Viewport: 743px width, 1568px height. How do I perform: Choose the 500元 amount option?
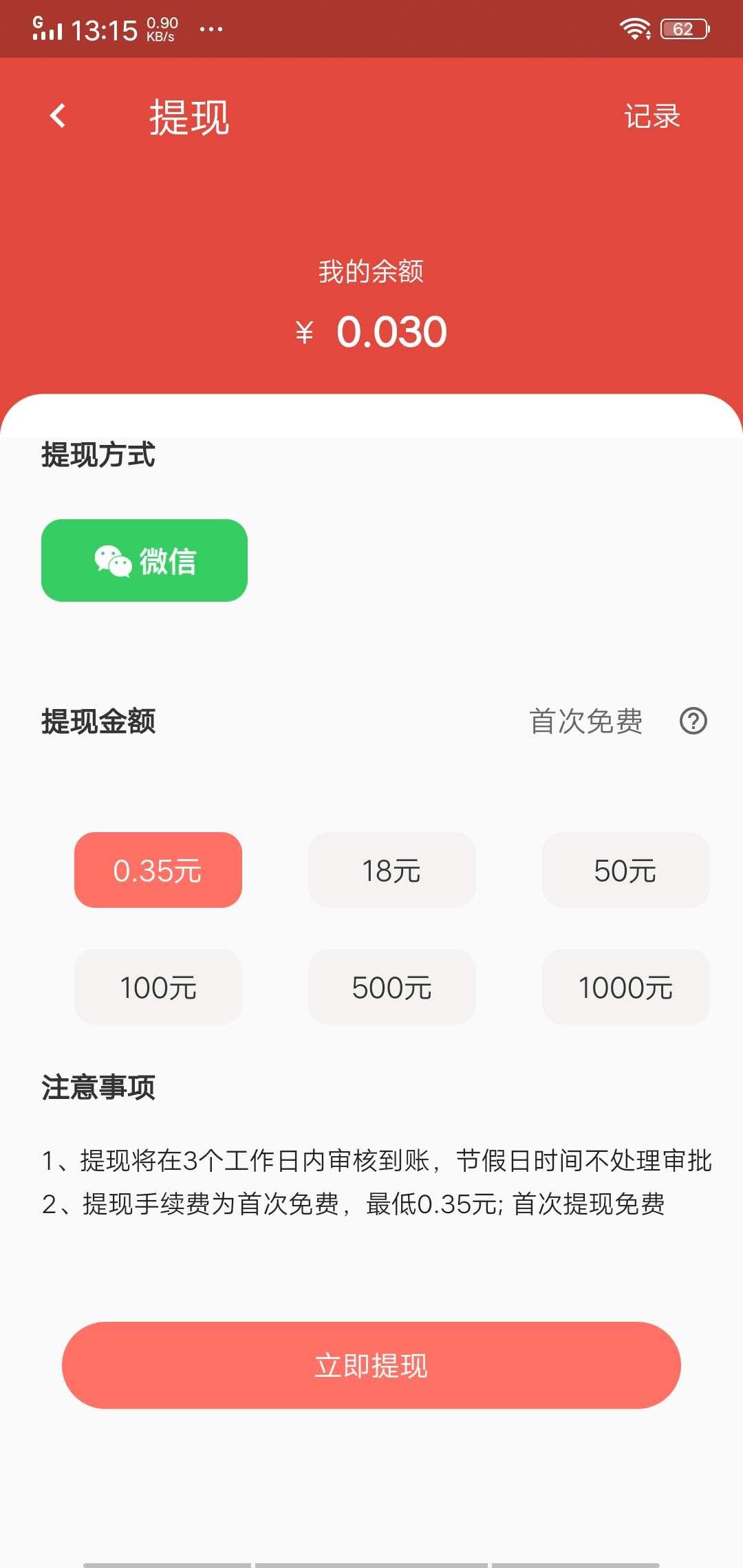392,987
